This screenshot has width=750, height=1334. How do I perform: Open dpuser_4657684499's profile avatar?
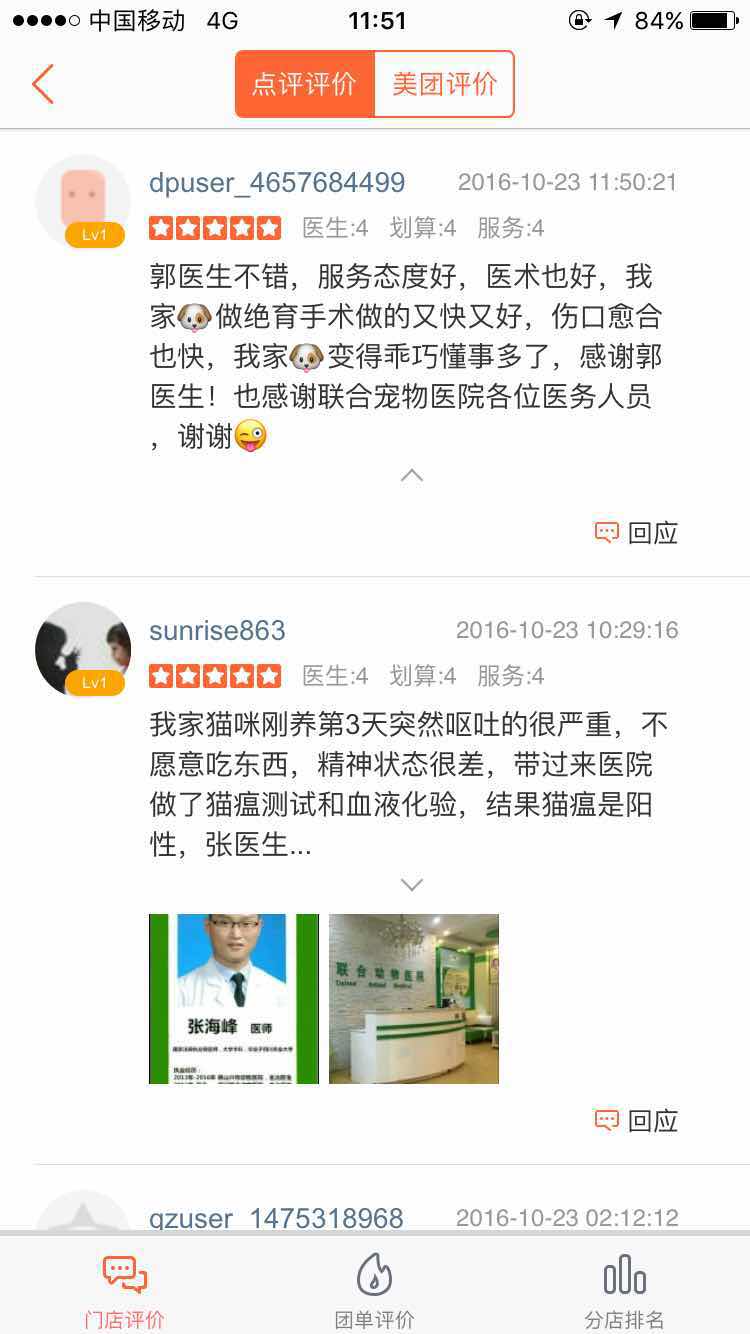[84, 202]
